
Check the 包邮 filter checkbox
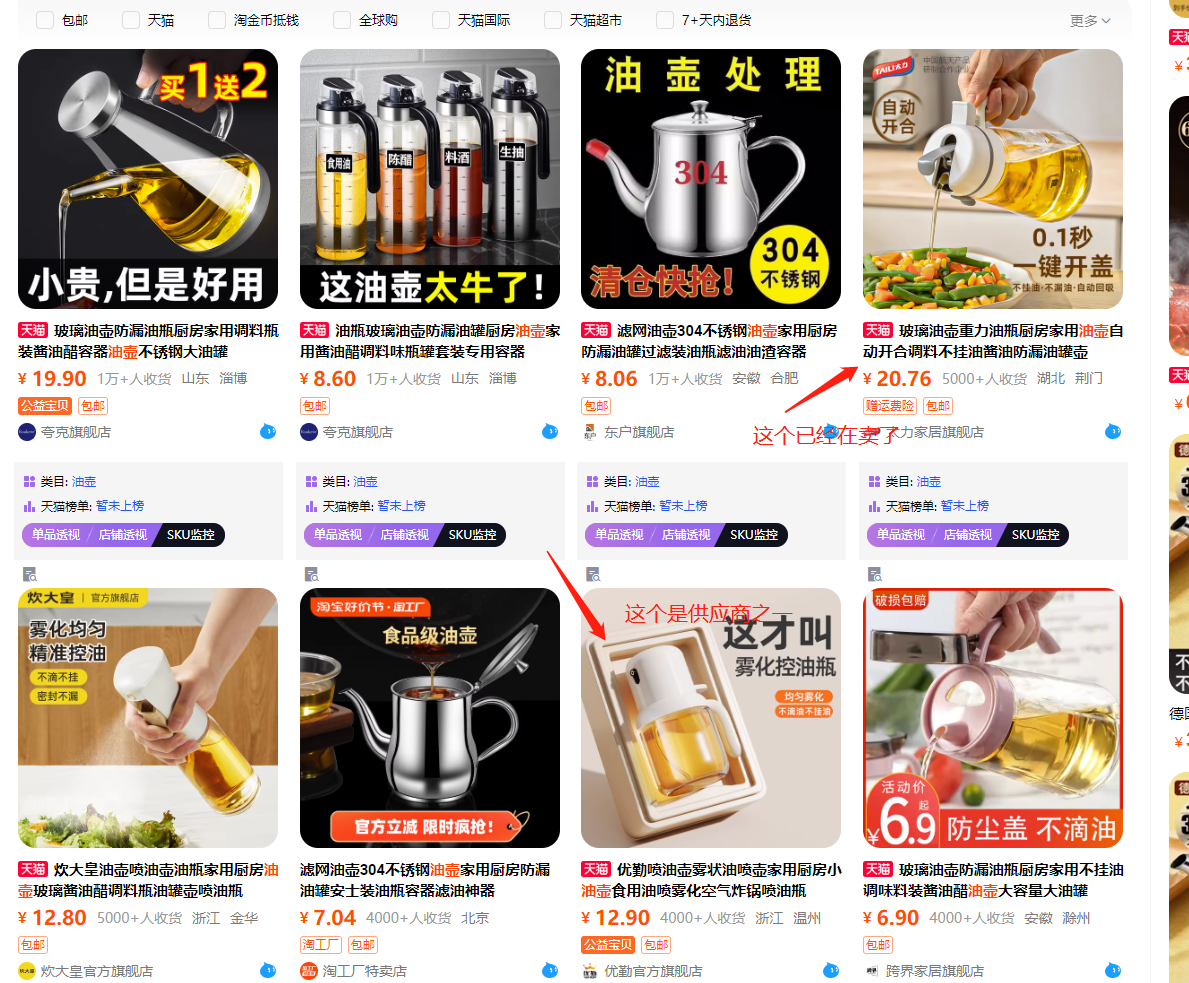(45, 20)
